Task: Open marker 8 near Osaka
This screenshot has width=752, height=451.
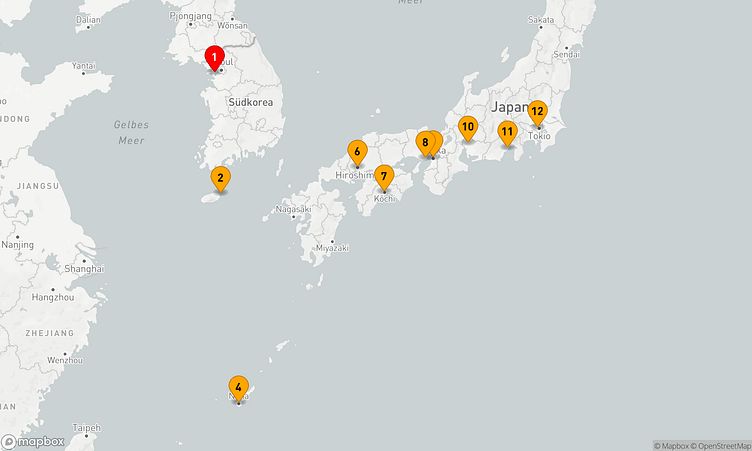Action: [425, 143]
